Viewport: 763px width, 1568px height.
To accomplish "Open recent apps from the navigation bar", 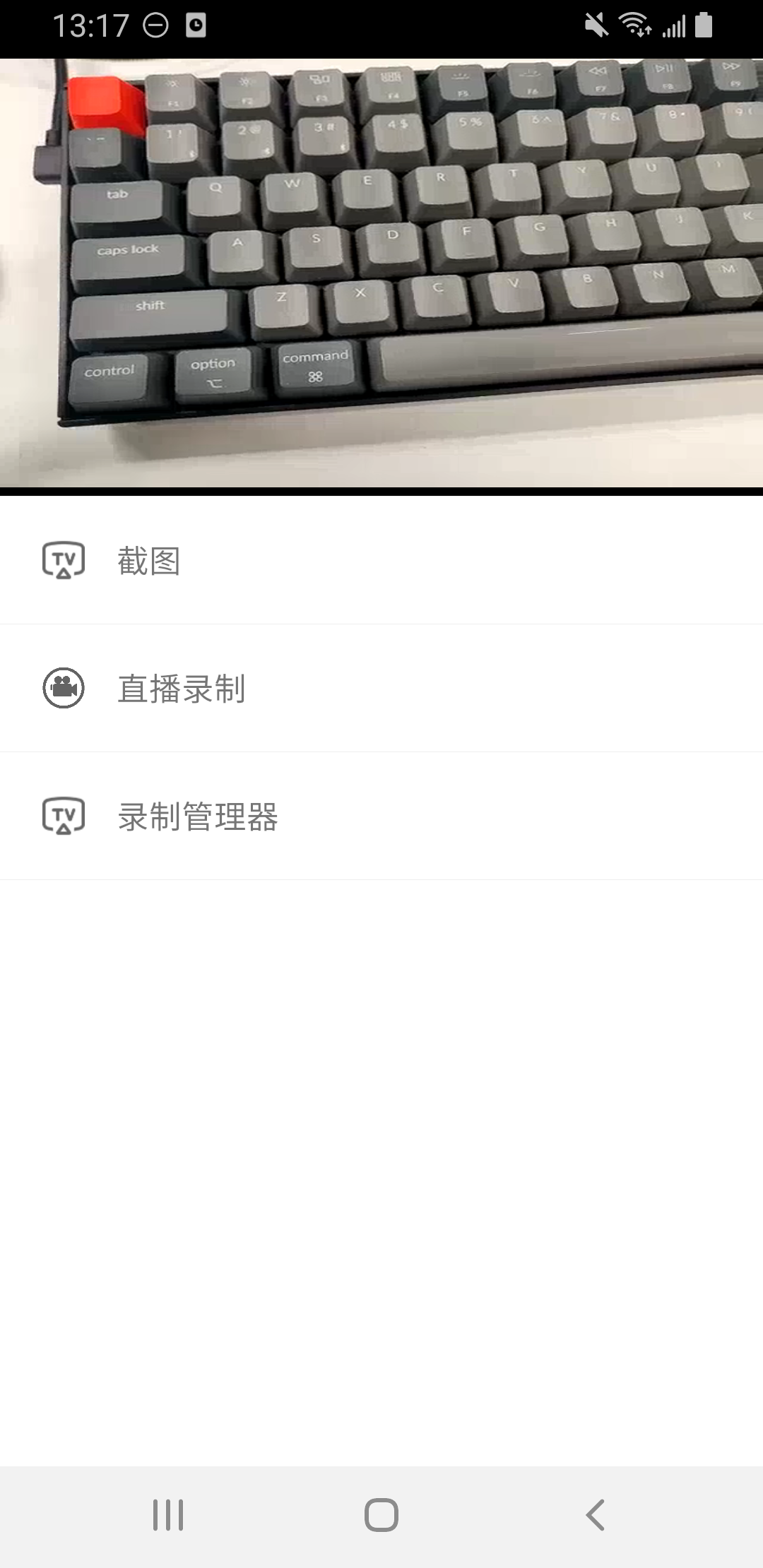I will coord(168,1515).
